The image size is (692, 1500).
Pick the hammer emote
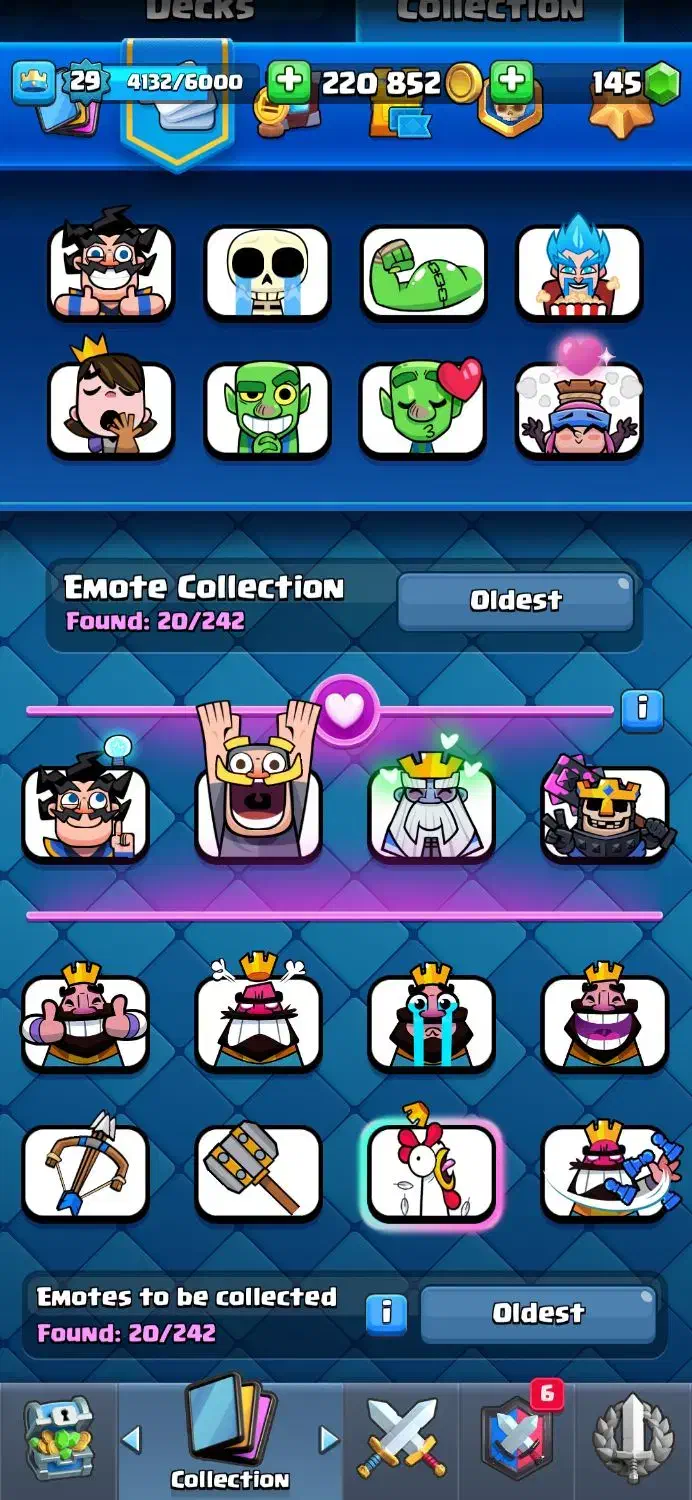[258, 1170]
